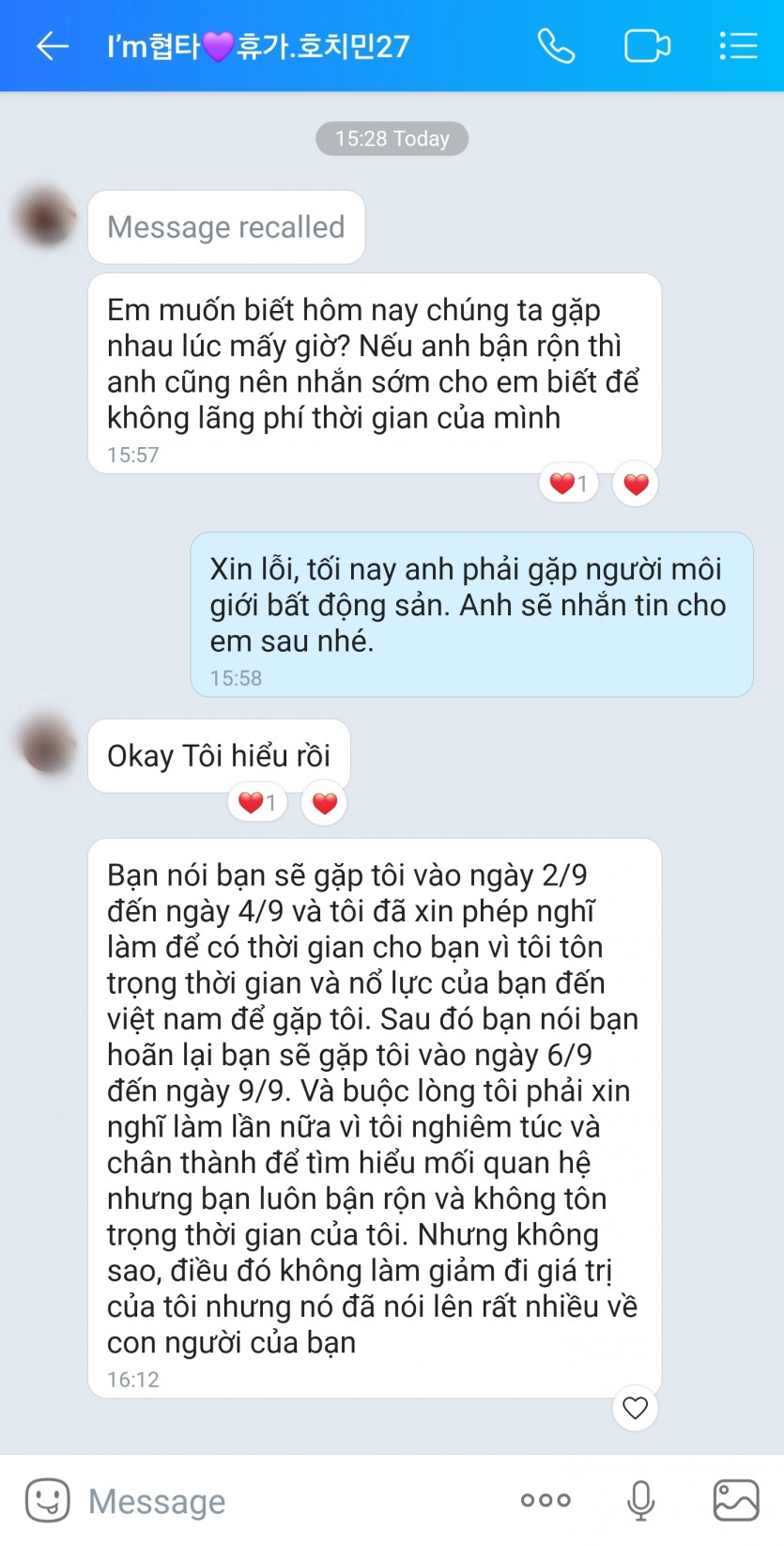Tap the microphone to record voice message
The height and width of the screenshot is (1546, 784).
click(x=640, y=1501)
